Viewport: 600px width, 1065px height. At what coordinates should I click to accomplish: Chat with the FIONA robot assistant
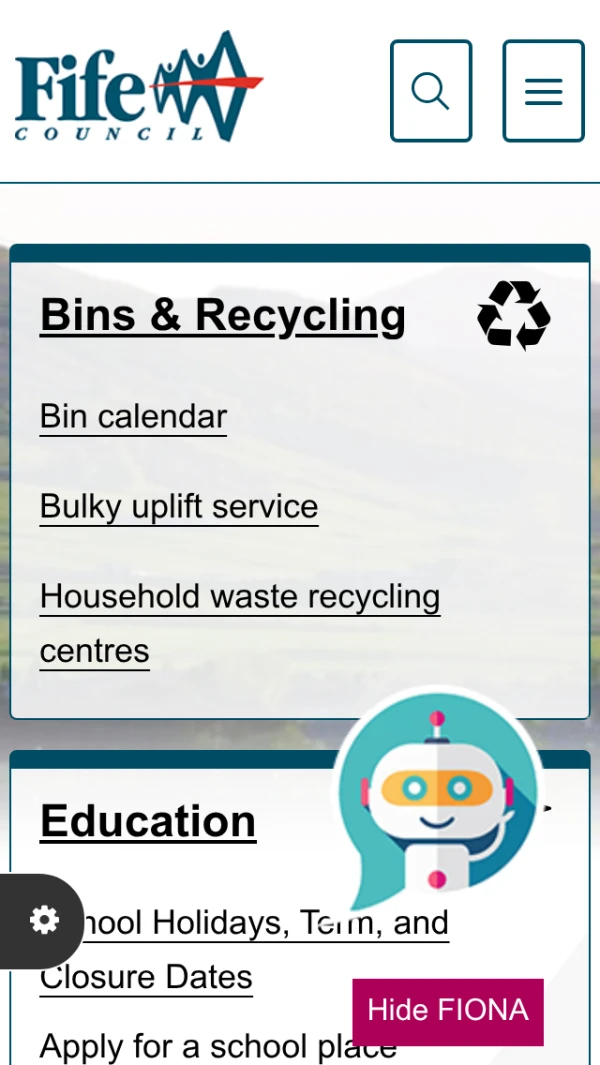(438, 793)
